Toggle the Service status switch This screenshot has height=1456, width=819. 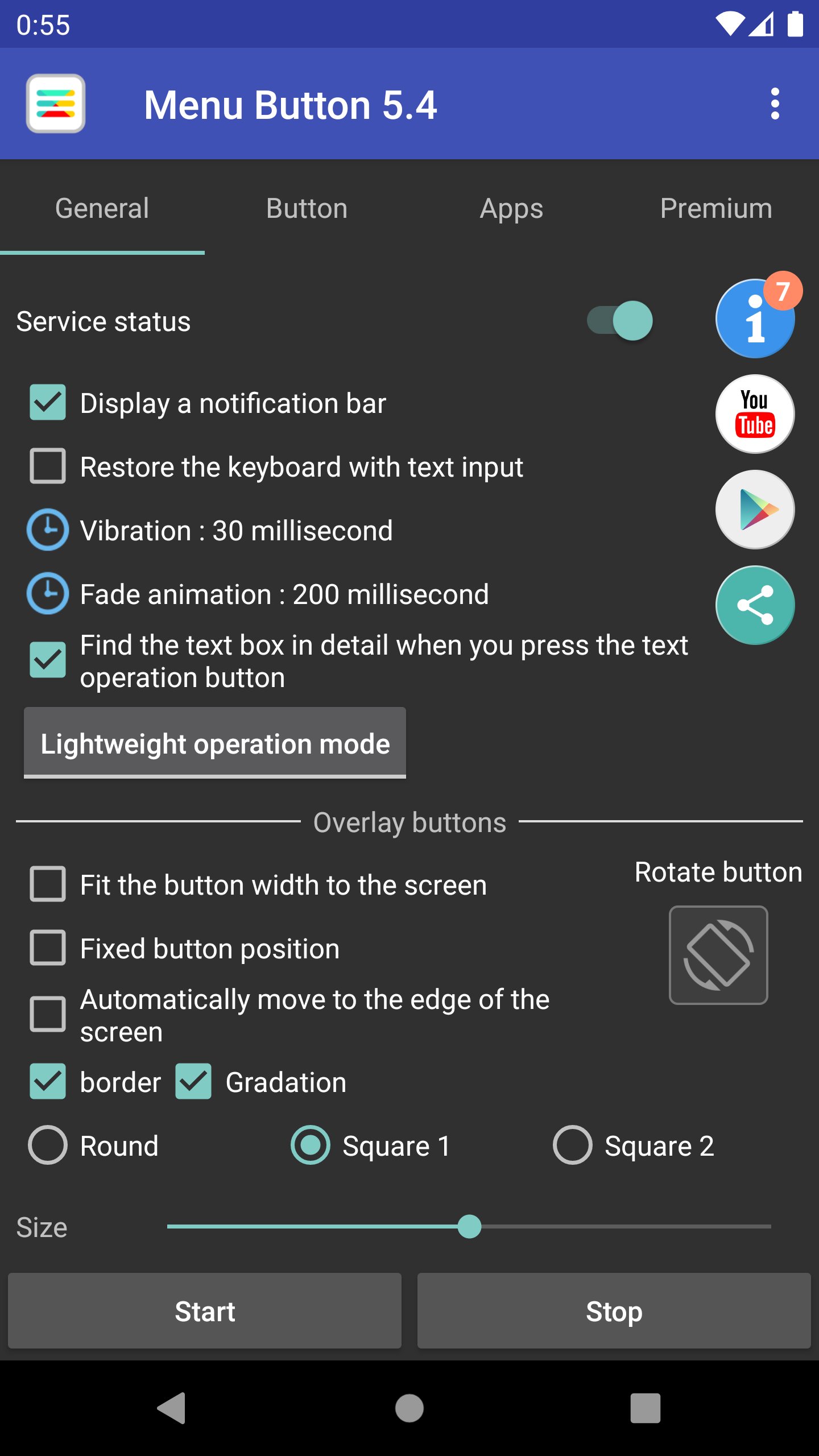[x=620, y=321]
